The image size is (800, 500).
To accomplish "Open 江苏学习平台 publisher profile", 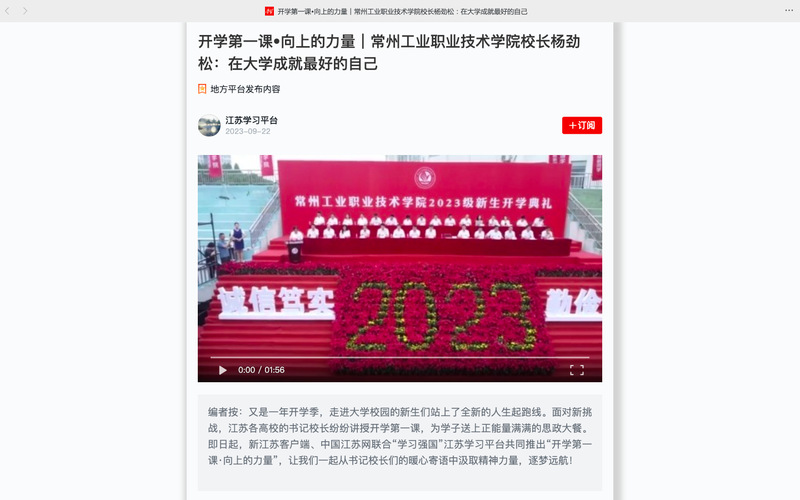I will coord(251,120).
